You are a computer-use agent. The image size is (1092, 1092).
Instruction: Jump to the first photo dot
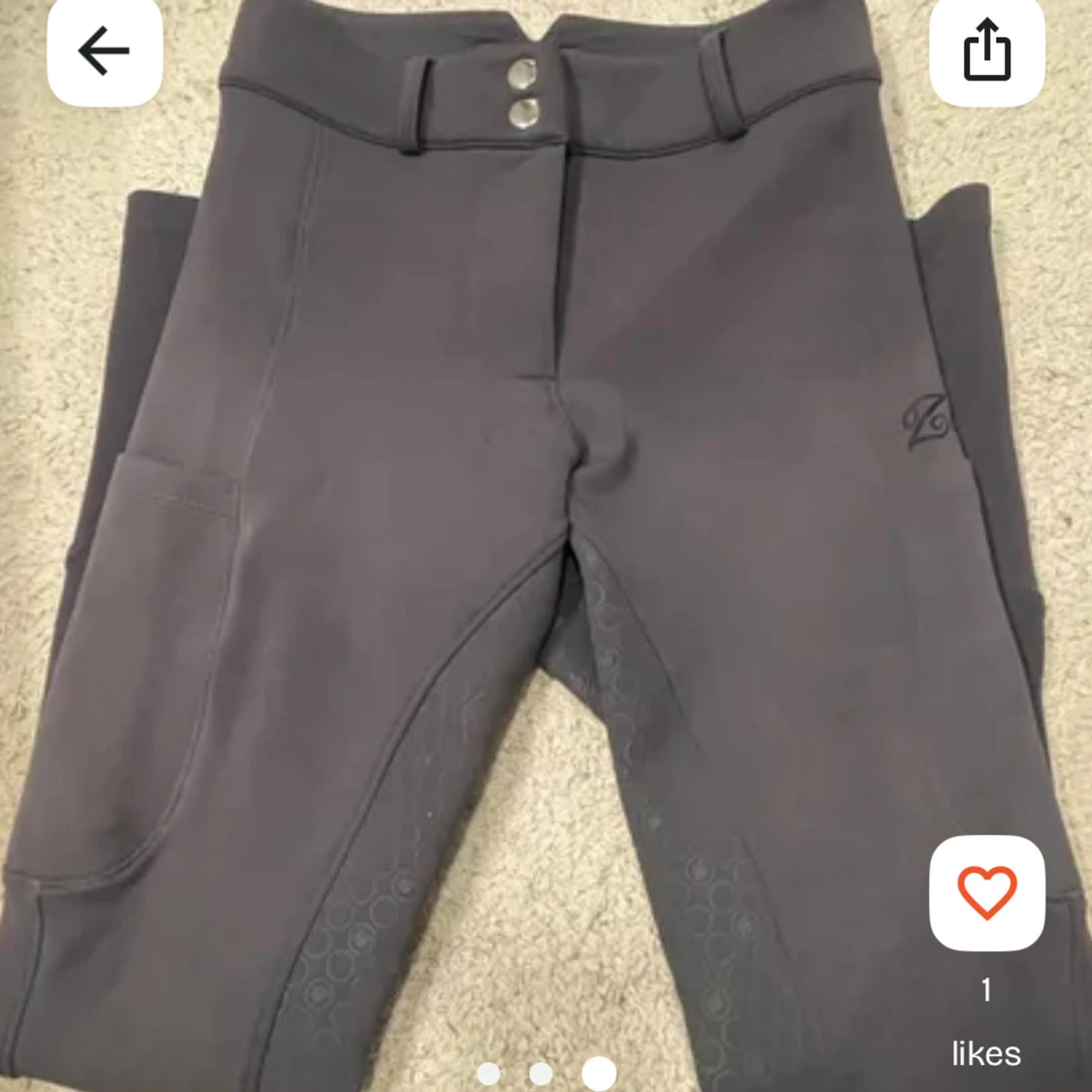pos(488,1073)
